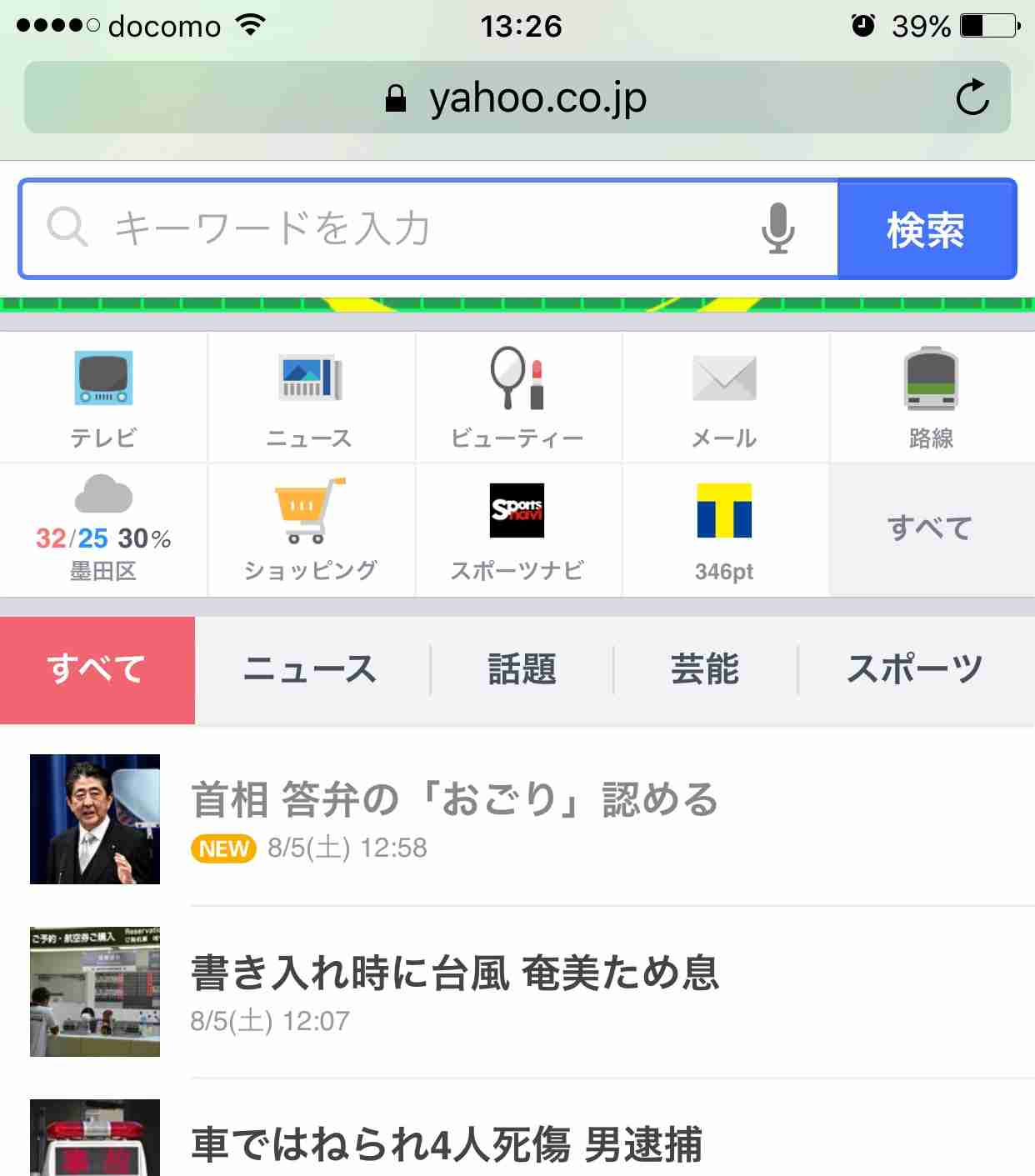Open スポーツナビ service
1035x1176 pixels.
click(x=517, y=530)
